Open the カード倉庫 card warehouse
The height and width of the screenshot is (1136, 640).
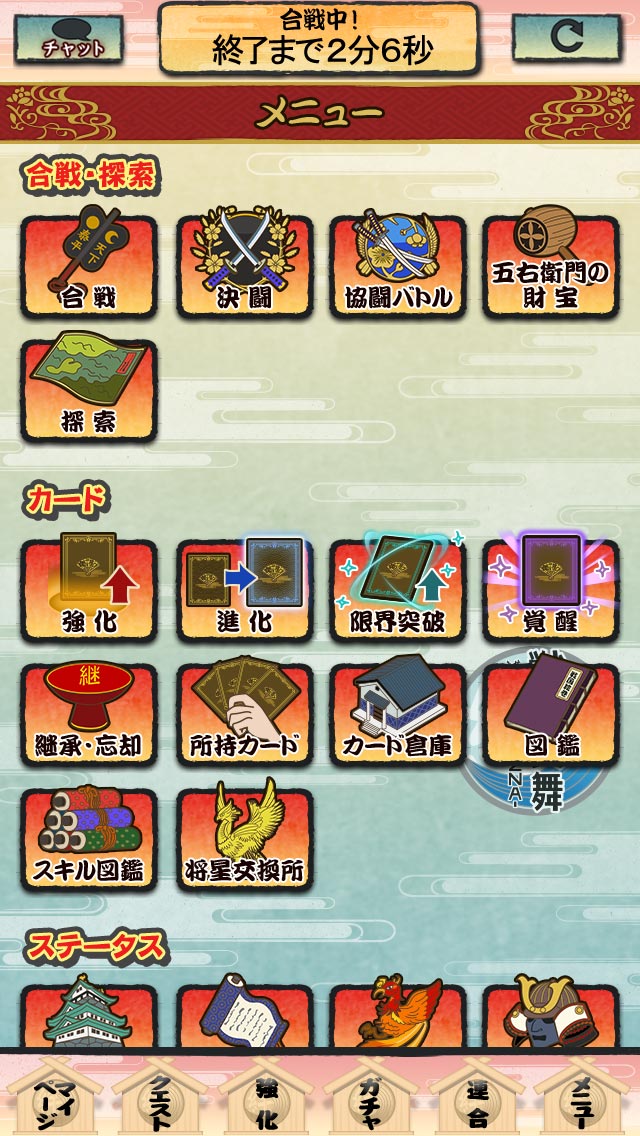tap(398, 714)
